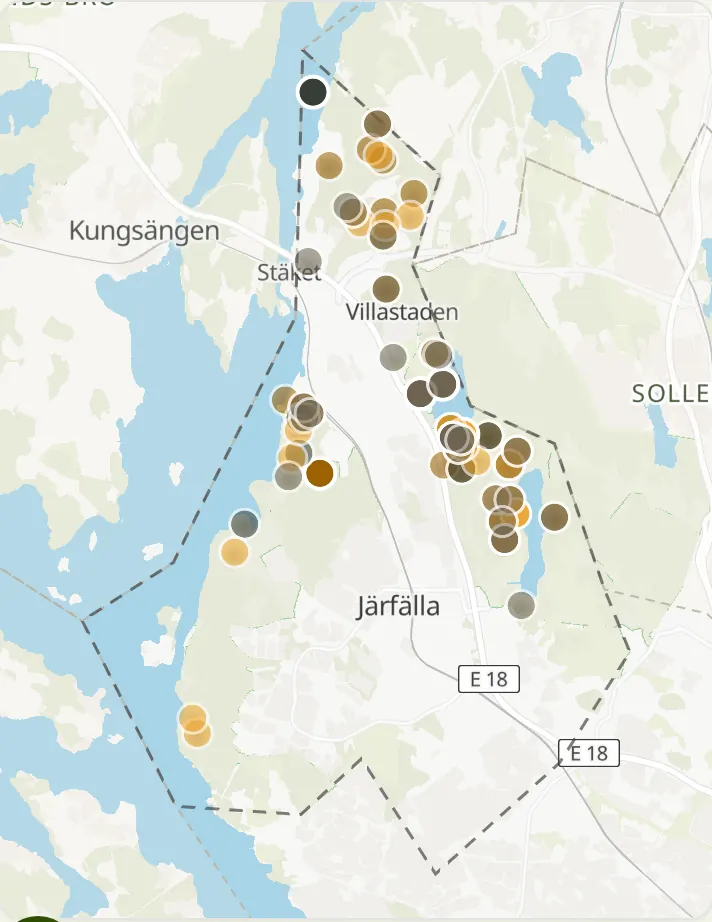Tap the lone grey marker southeast of Villastaden label
Screen dimensions: 712x922
click(x=393, y=357)
